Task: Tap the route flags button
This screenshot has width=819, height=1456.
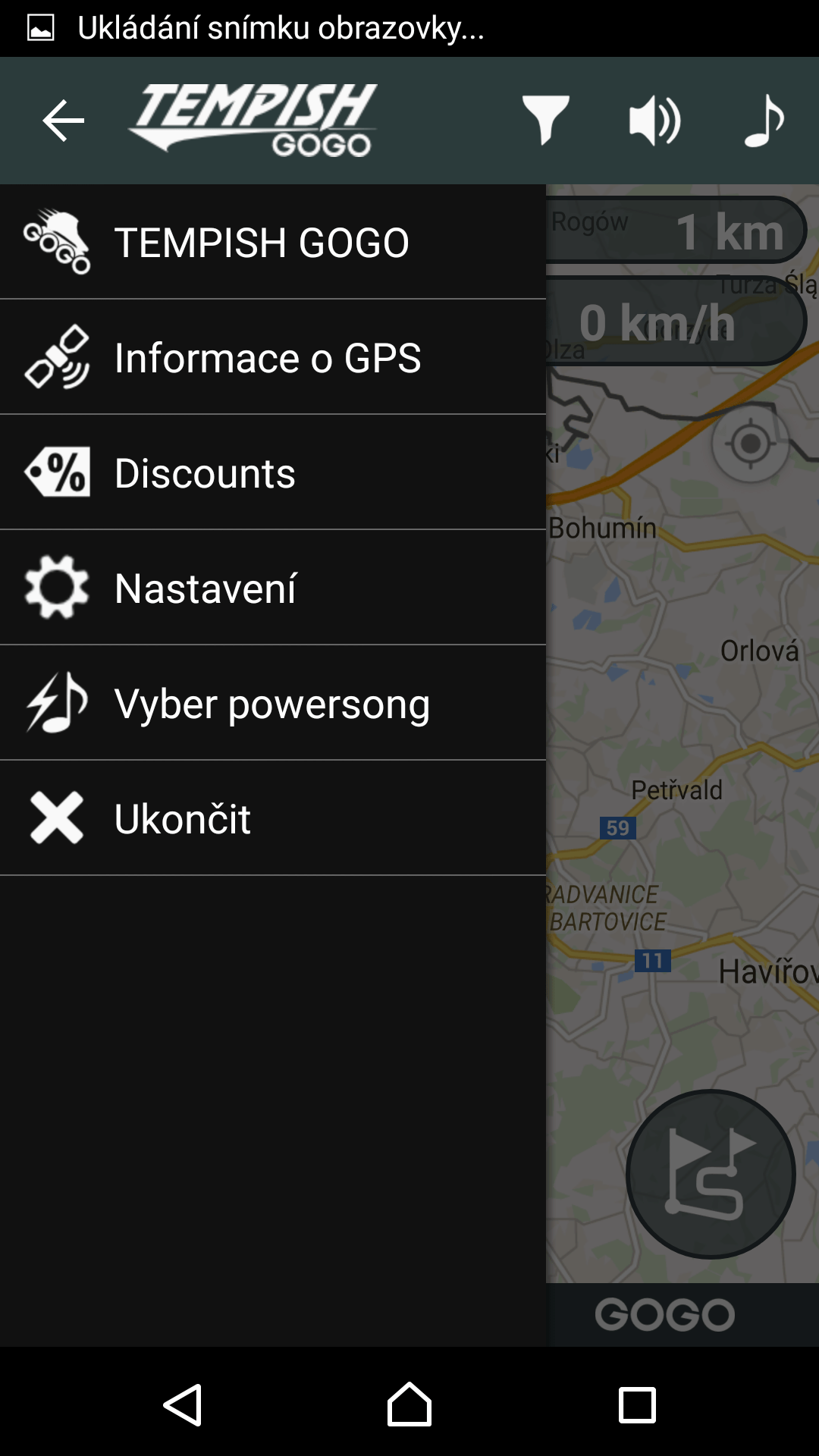Action: [x=710, y=1174]
